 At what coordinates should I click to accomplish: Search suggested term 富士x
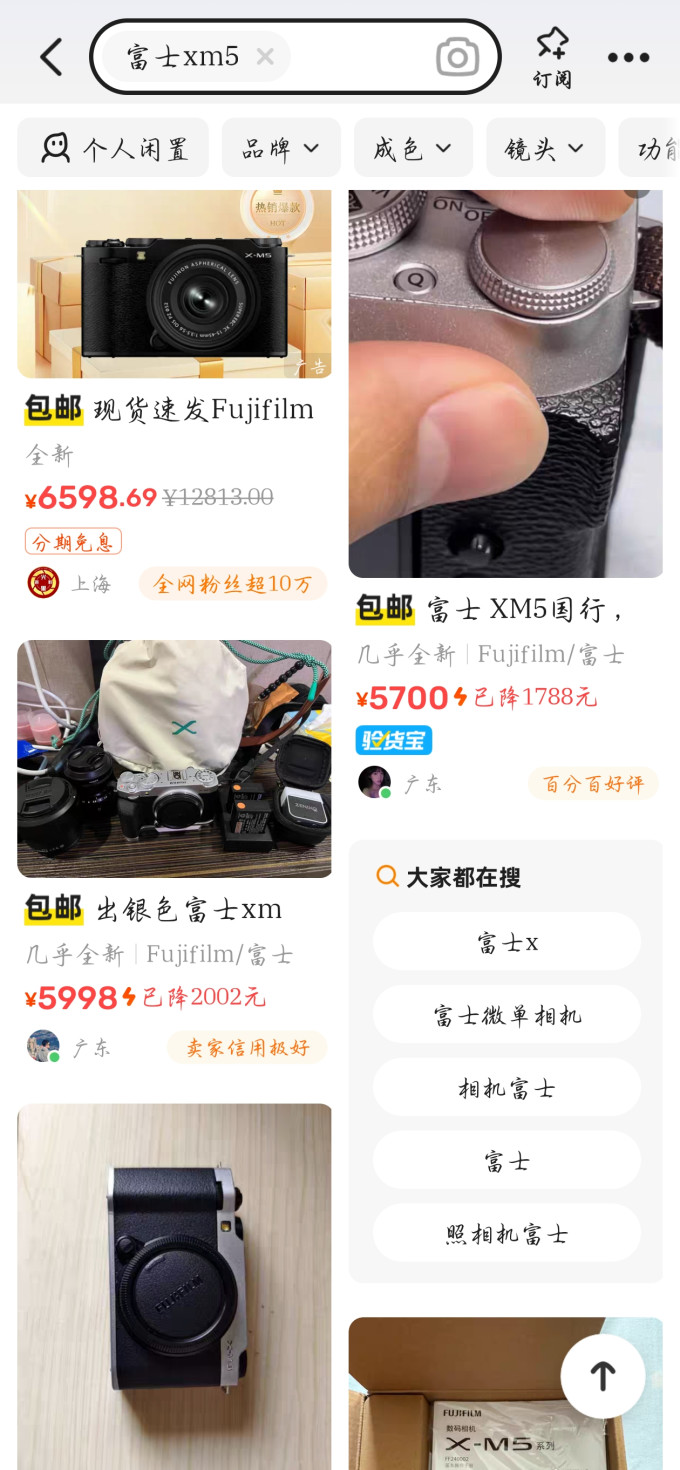(507, 942)
